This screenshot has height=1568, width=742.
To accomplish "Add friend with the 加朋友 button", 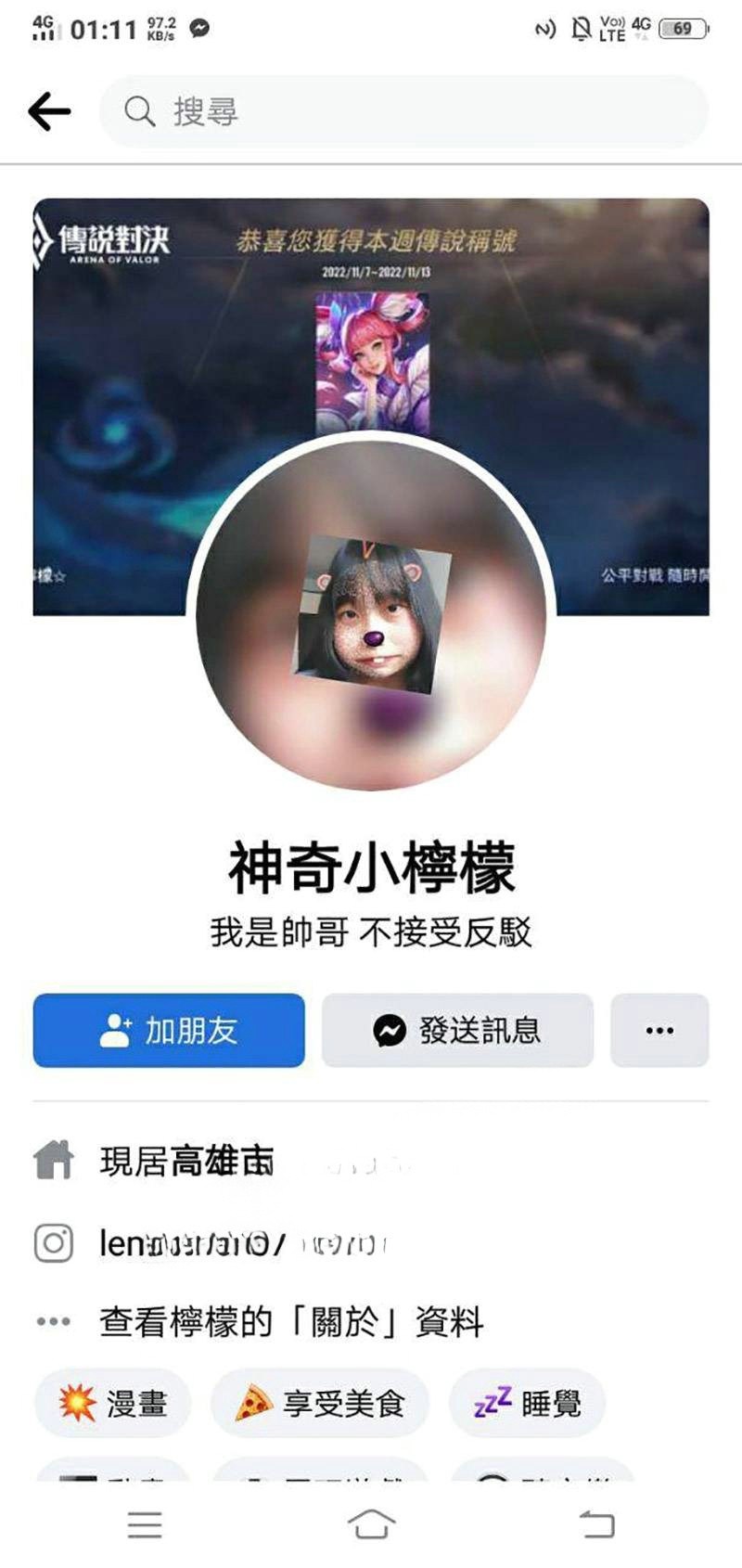I will click(x=169, y=1030).
